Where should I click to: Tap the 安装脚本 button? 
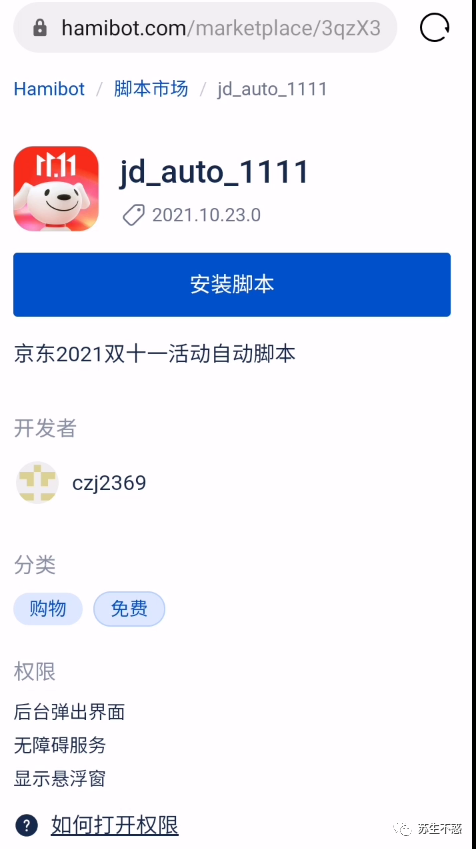pyautogui.click(x=232, y=285)
